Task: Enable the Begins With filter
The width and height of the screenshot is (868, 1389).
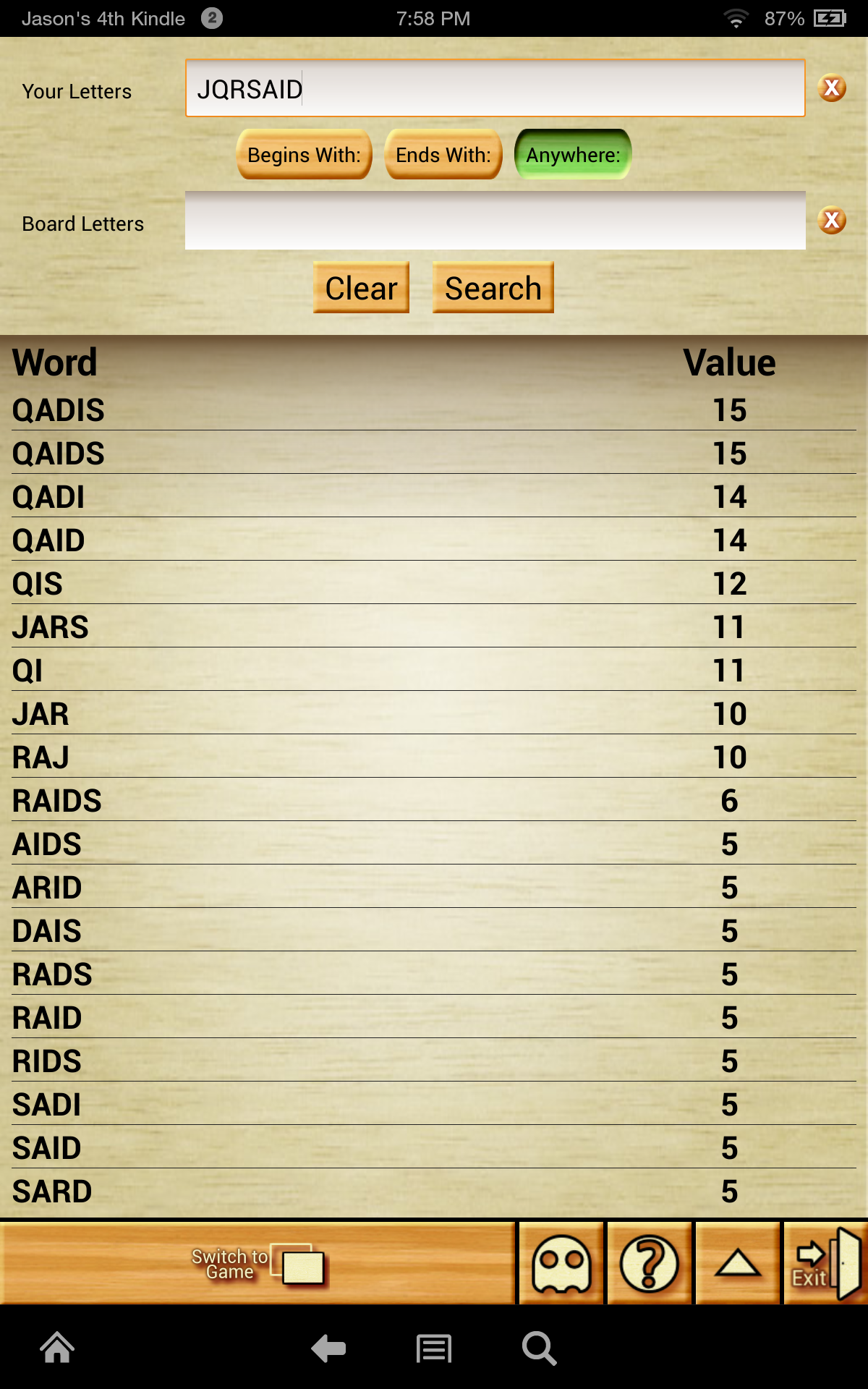Action: coord(304,154)
